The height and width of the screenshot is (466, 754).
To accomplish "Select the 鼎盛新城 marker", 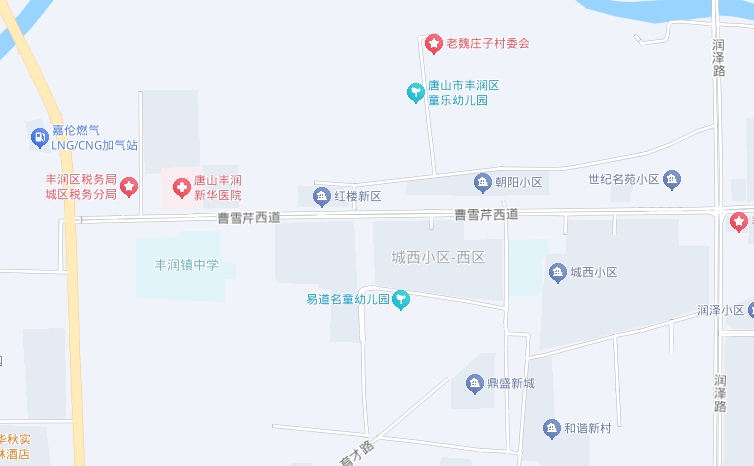I will [x=475, y=383].
